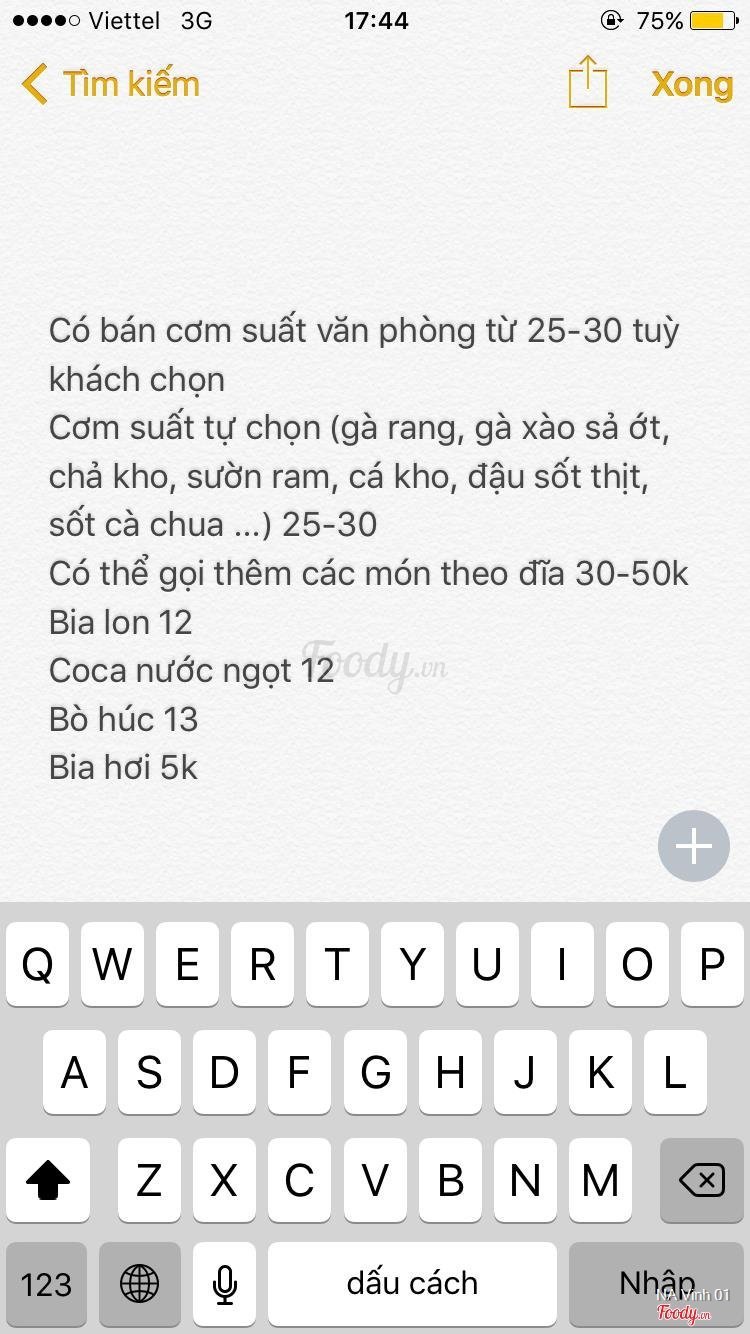
Task: Open the globe language switcher
Action: (x=139, y=1284)
